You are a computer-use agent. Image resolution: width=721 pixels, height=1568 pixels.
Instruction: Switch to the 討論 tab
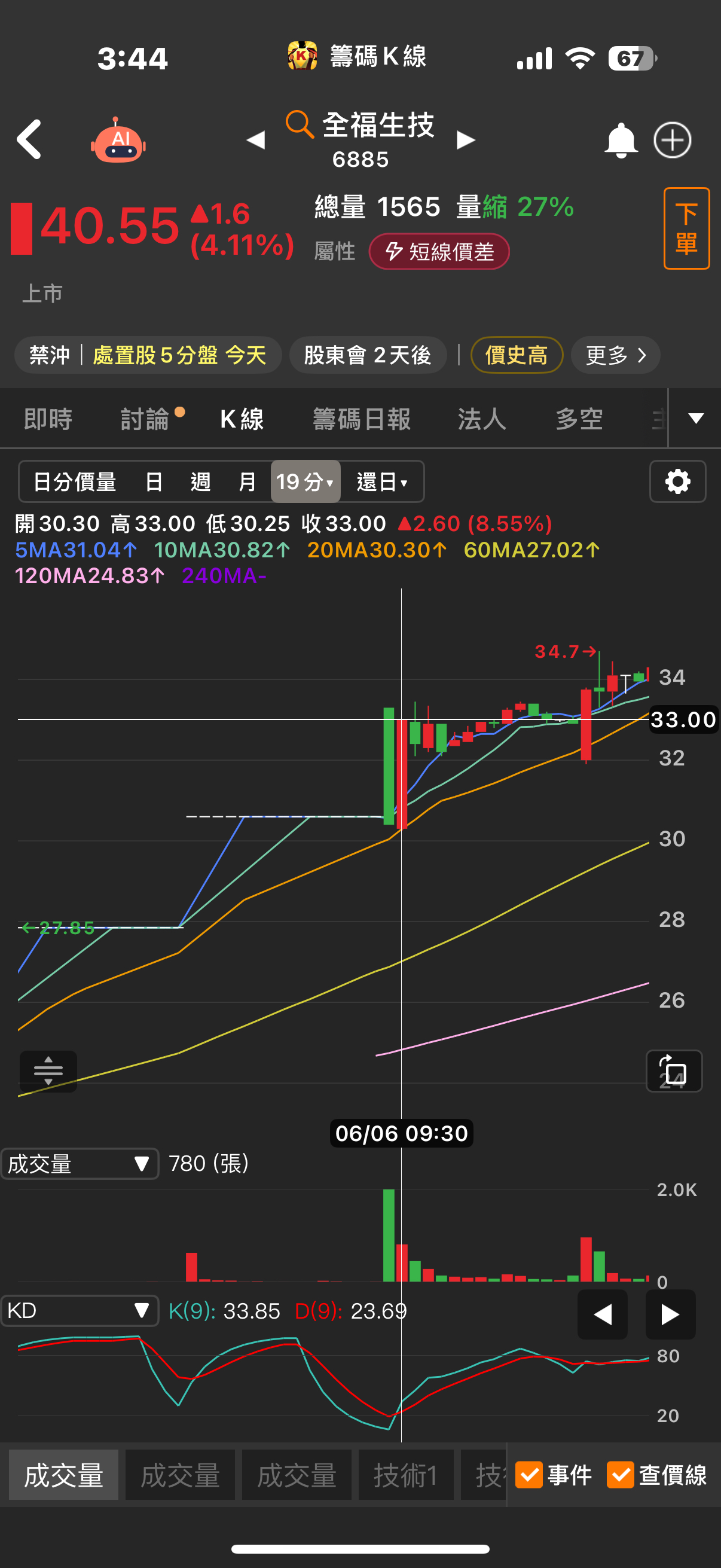point(145,419)
